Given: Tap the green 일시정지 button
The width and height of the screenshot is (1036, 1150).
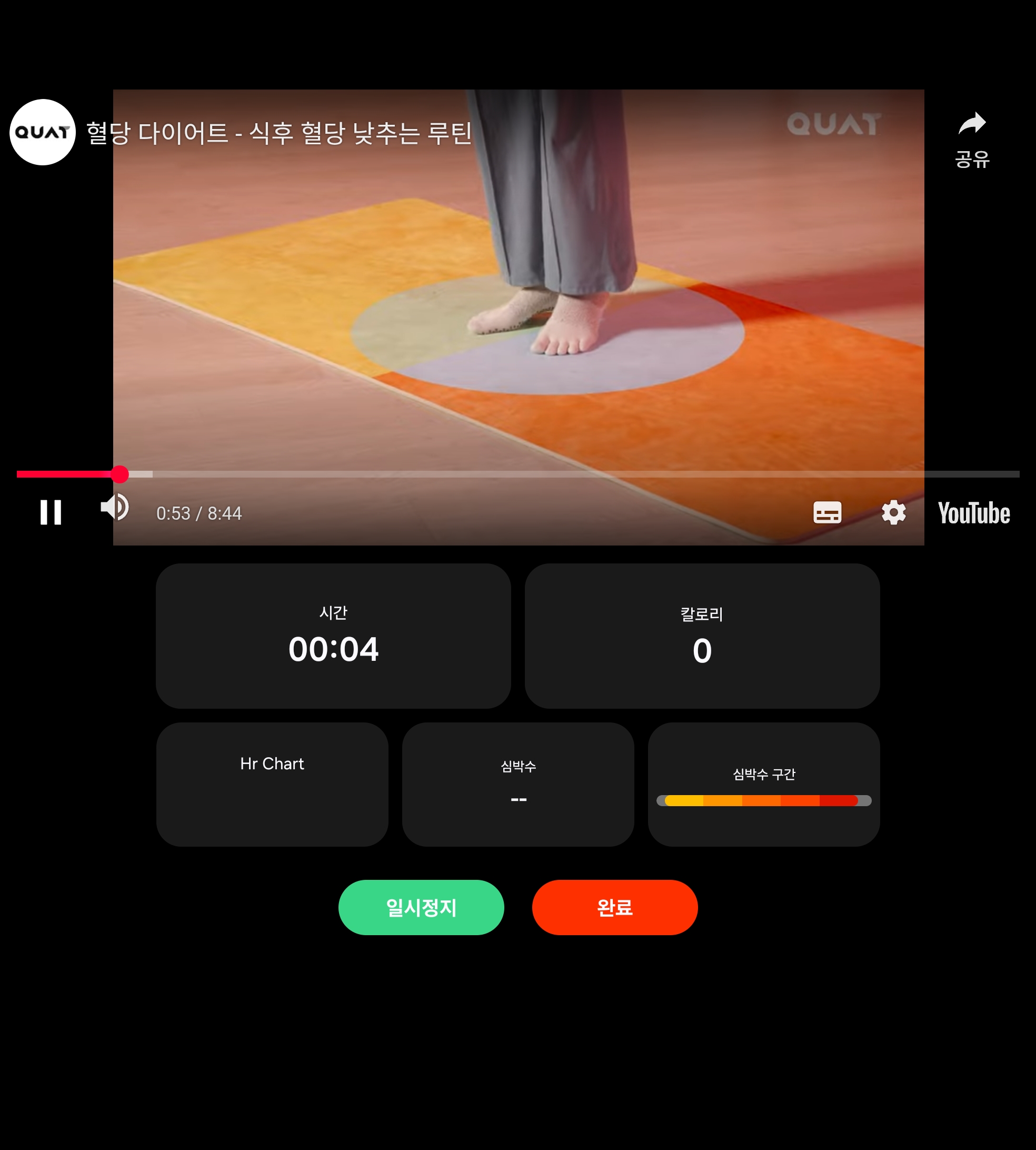Looking at the screenshot, I should point(421,907).
